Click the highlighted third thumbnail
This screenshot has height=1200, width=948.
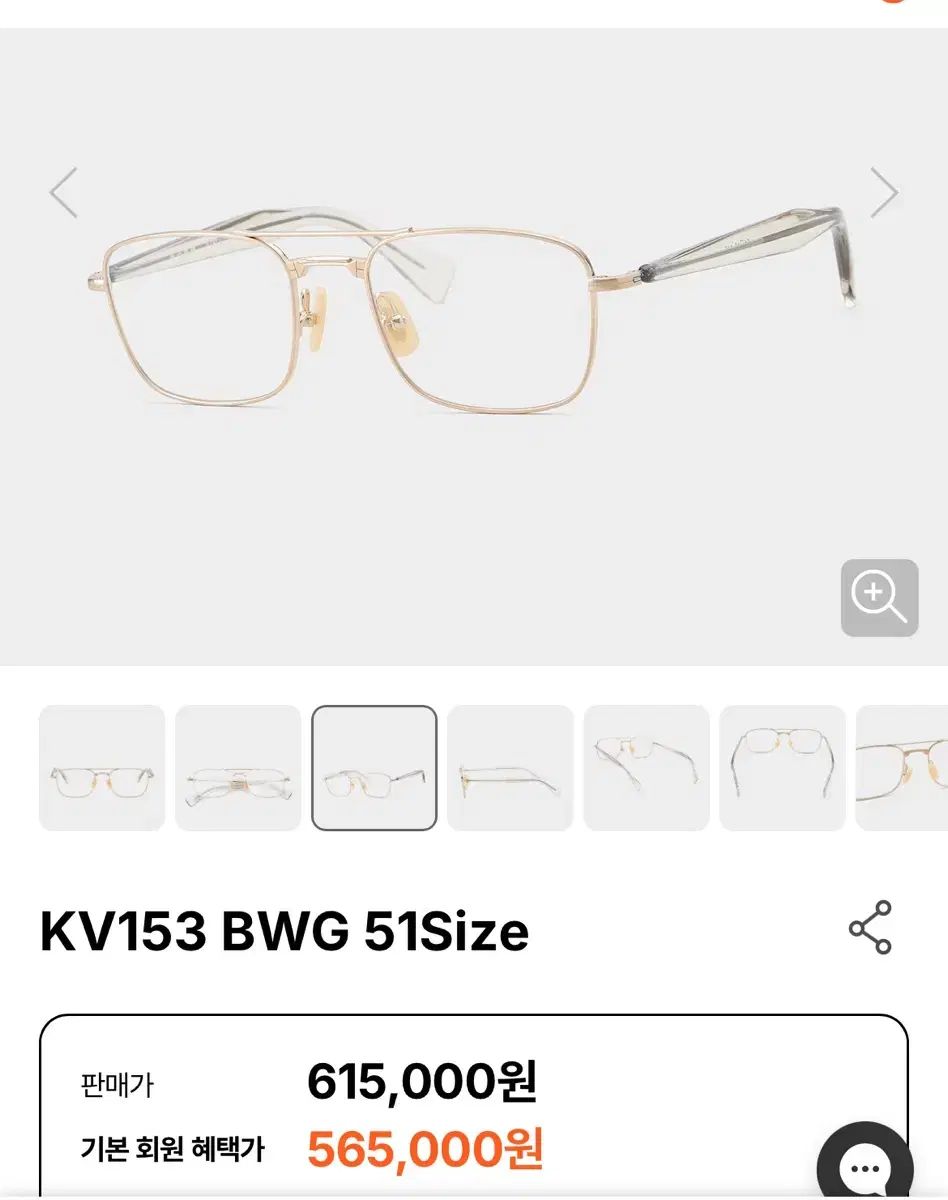click(374, 766)
